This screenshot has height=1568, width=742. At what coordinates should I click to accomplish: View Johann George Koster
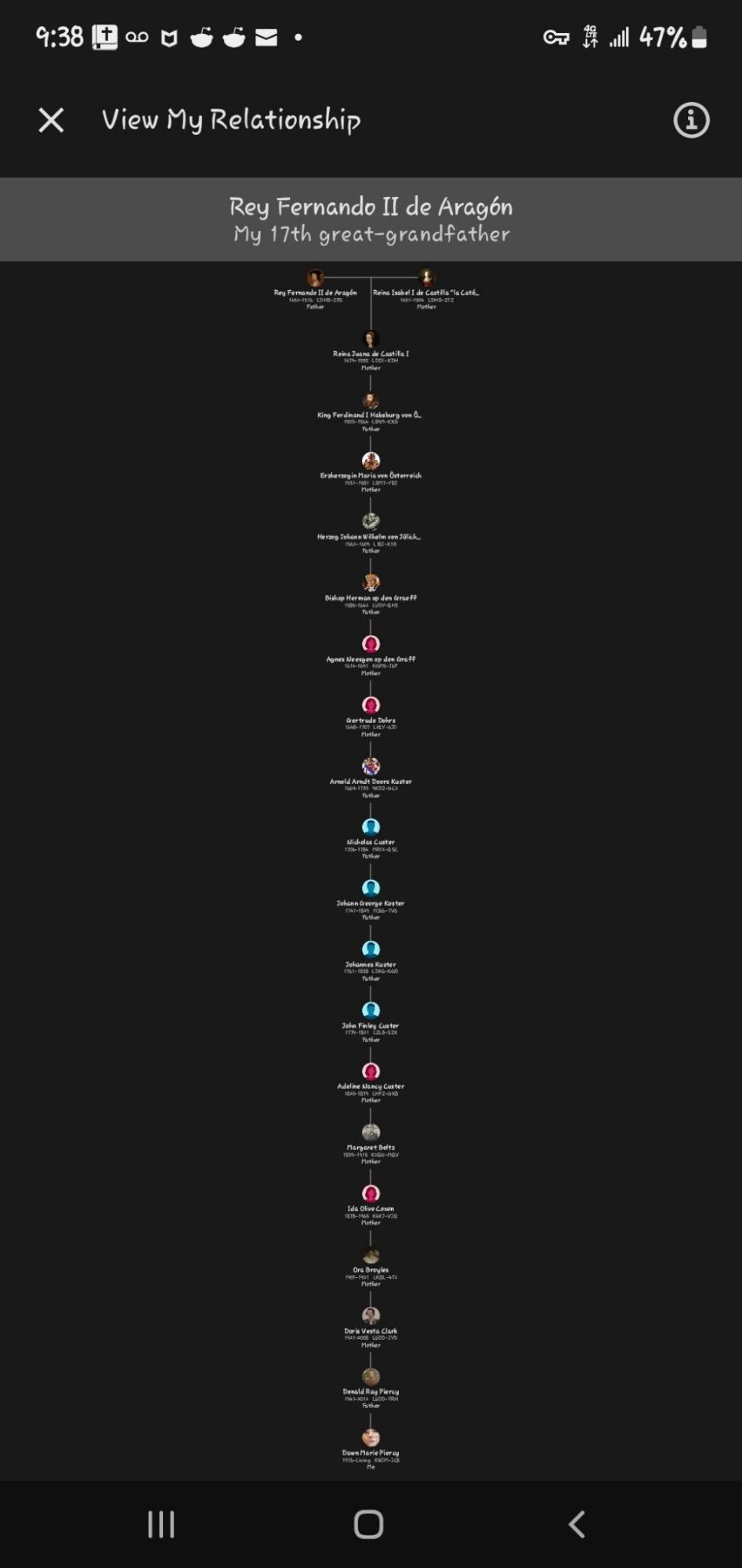[x=371, y=888]
